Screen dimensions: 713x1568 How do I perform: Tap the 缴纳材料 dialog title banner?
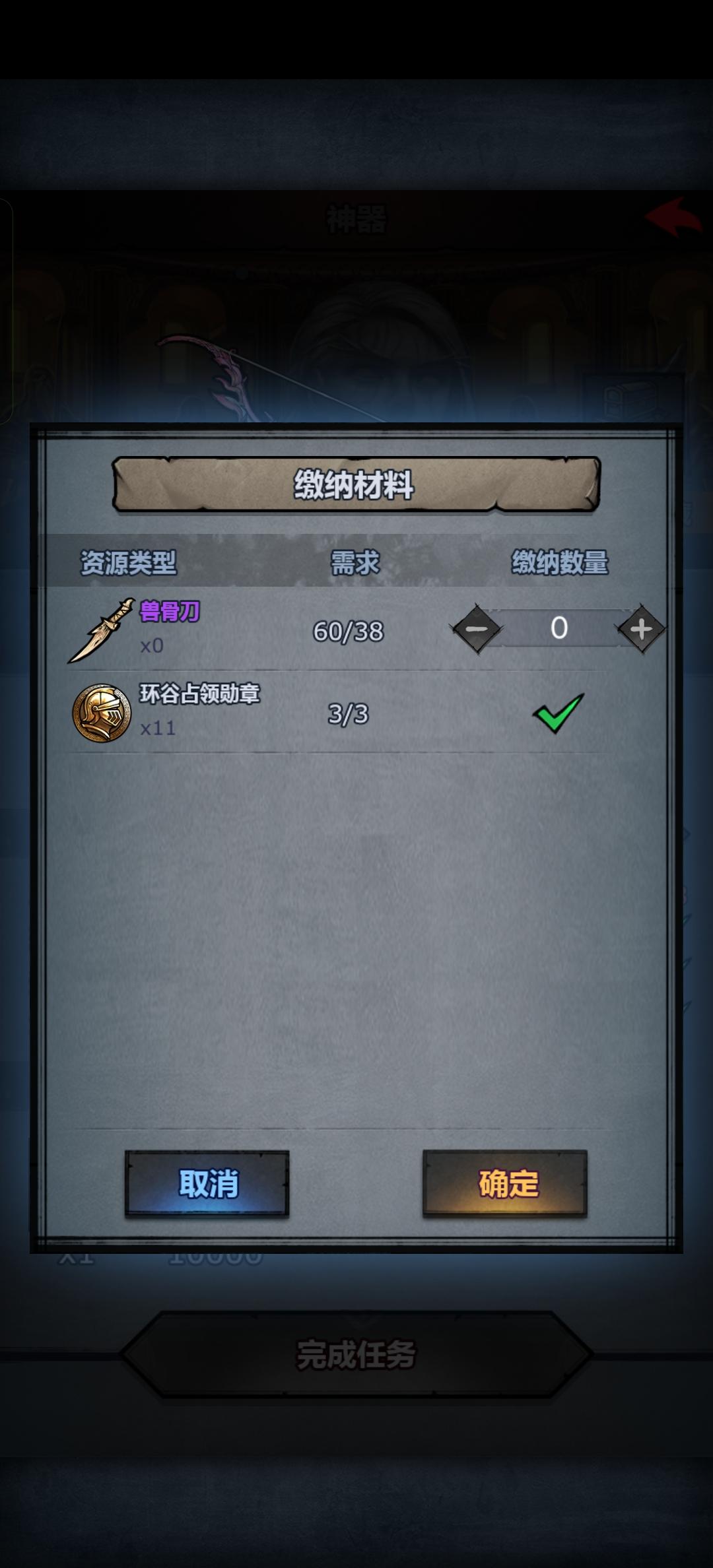[355, 484]
